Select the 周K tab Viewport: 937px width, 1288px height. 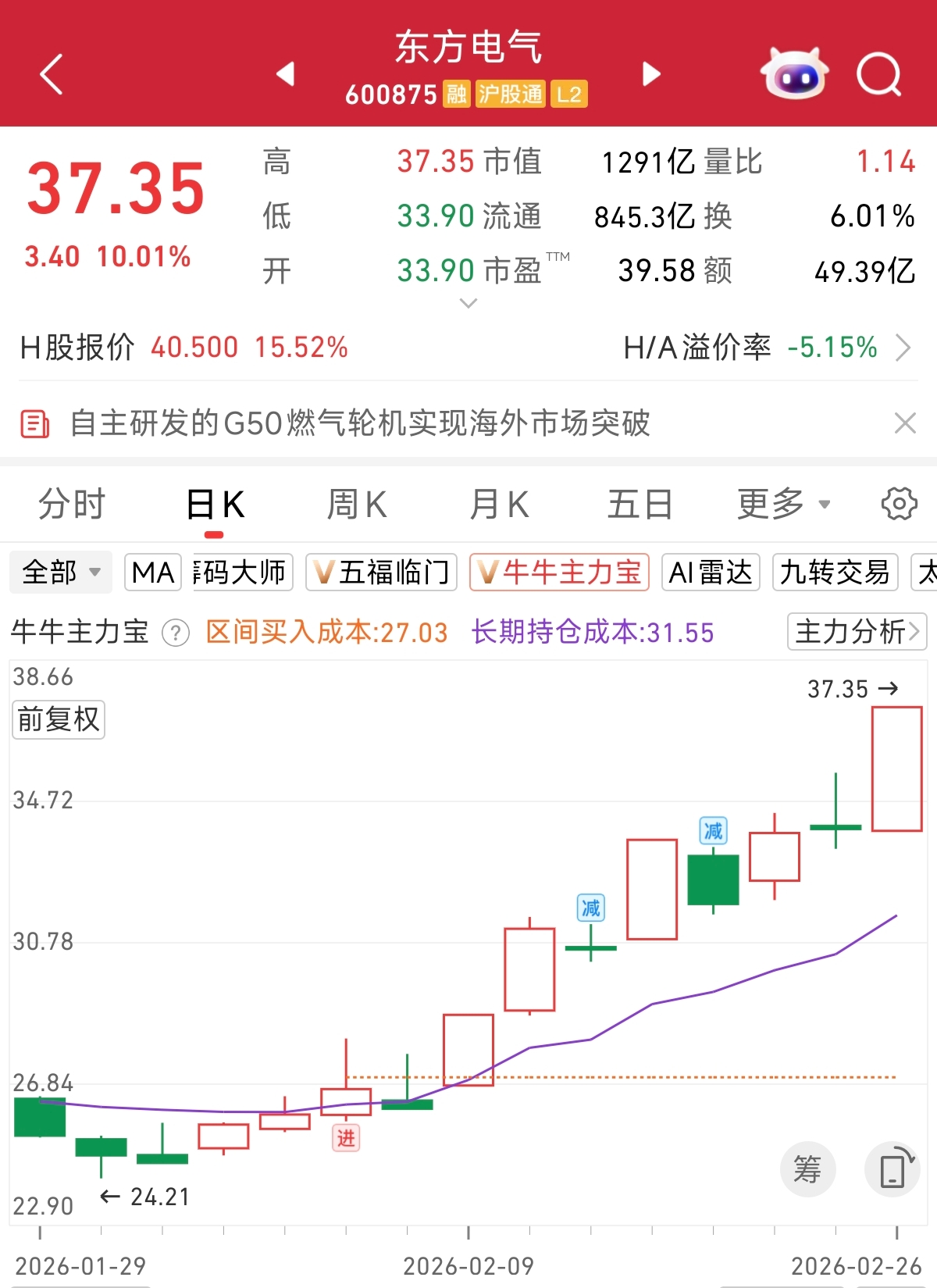[356, 505]
